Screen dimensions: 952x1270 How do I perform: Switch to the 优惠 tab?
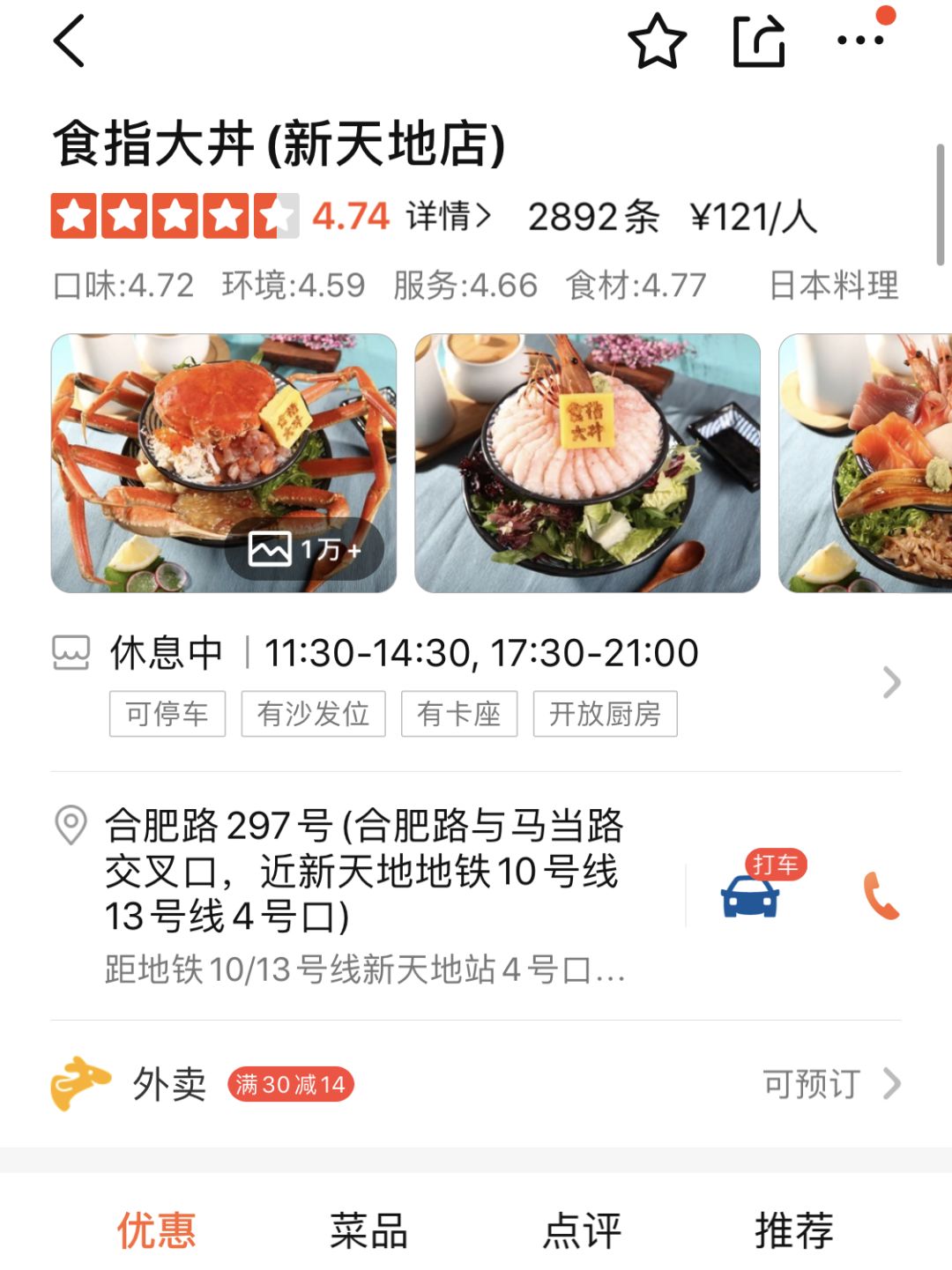tap(156, 1230)
